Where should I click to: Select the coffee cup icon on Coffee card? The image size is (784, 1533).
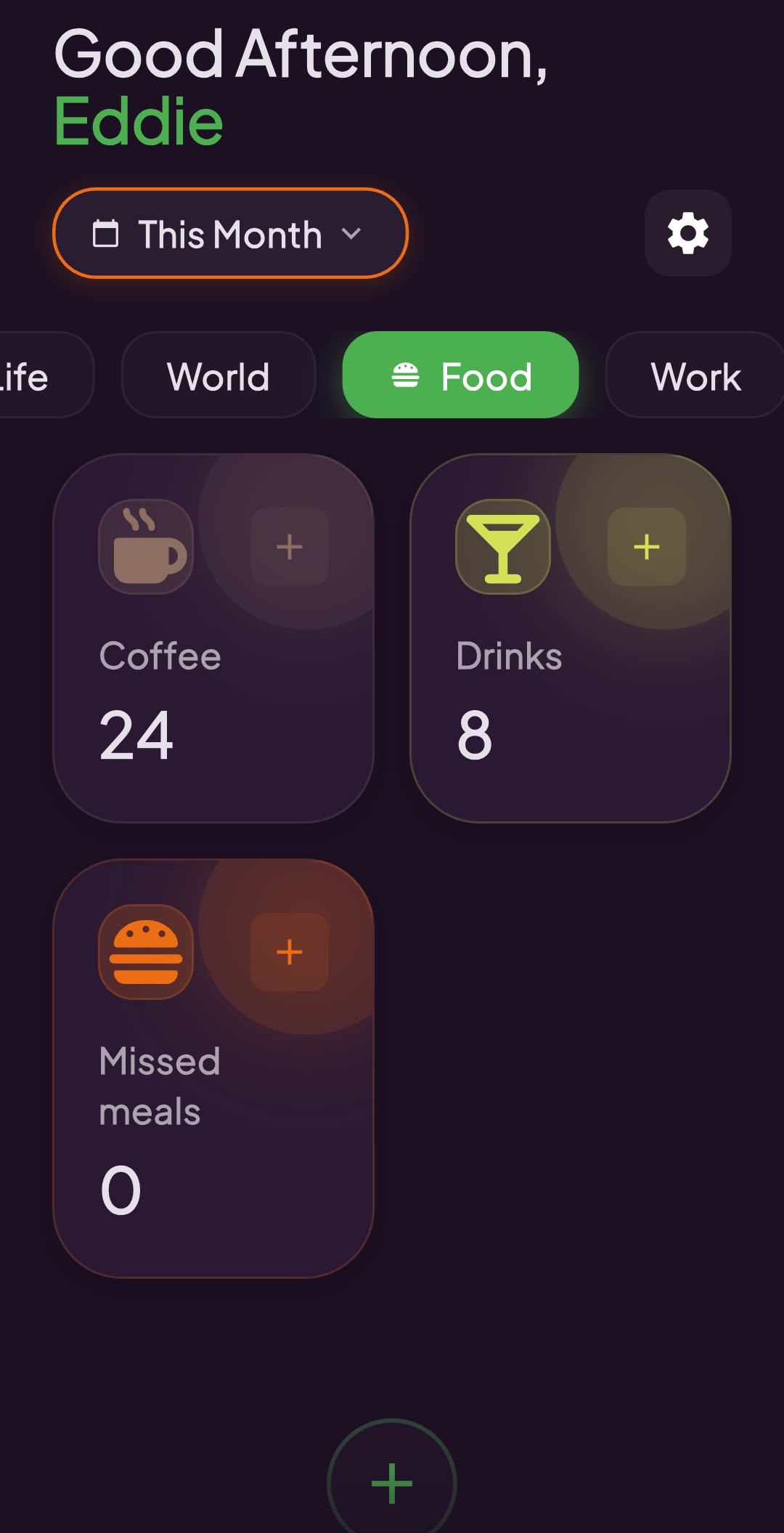click(x=146, y=546)
